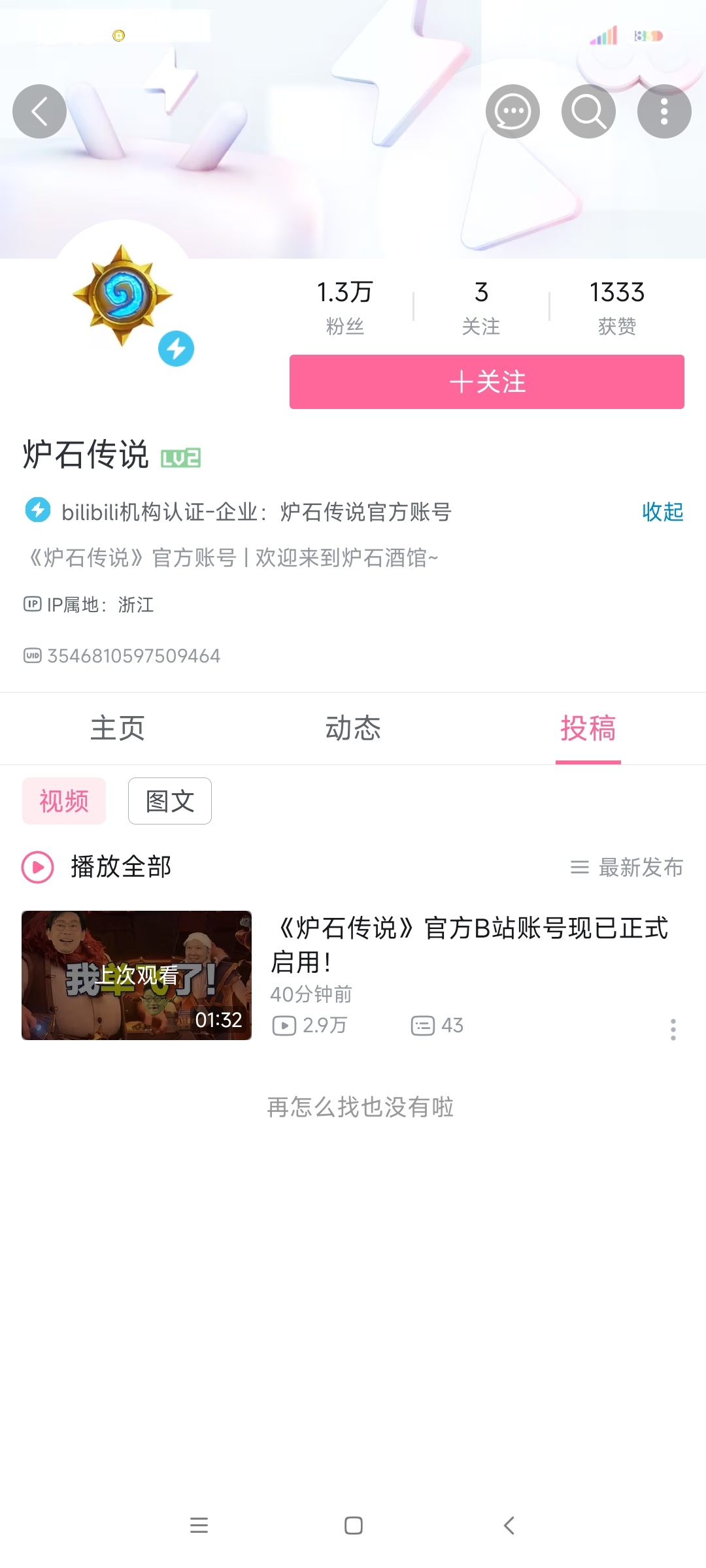Image resolution: width=706 pixels, height=1568 pixels.
Task: View the 1.3万 粉丝 followers list
Action: (x=345, y=307)
